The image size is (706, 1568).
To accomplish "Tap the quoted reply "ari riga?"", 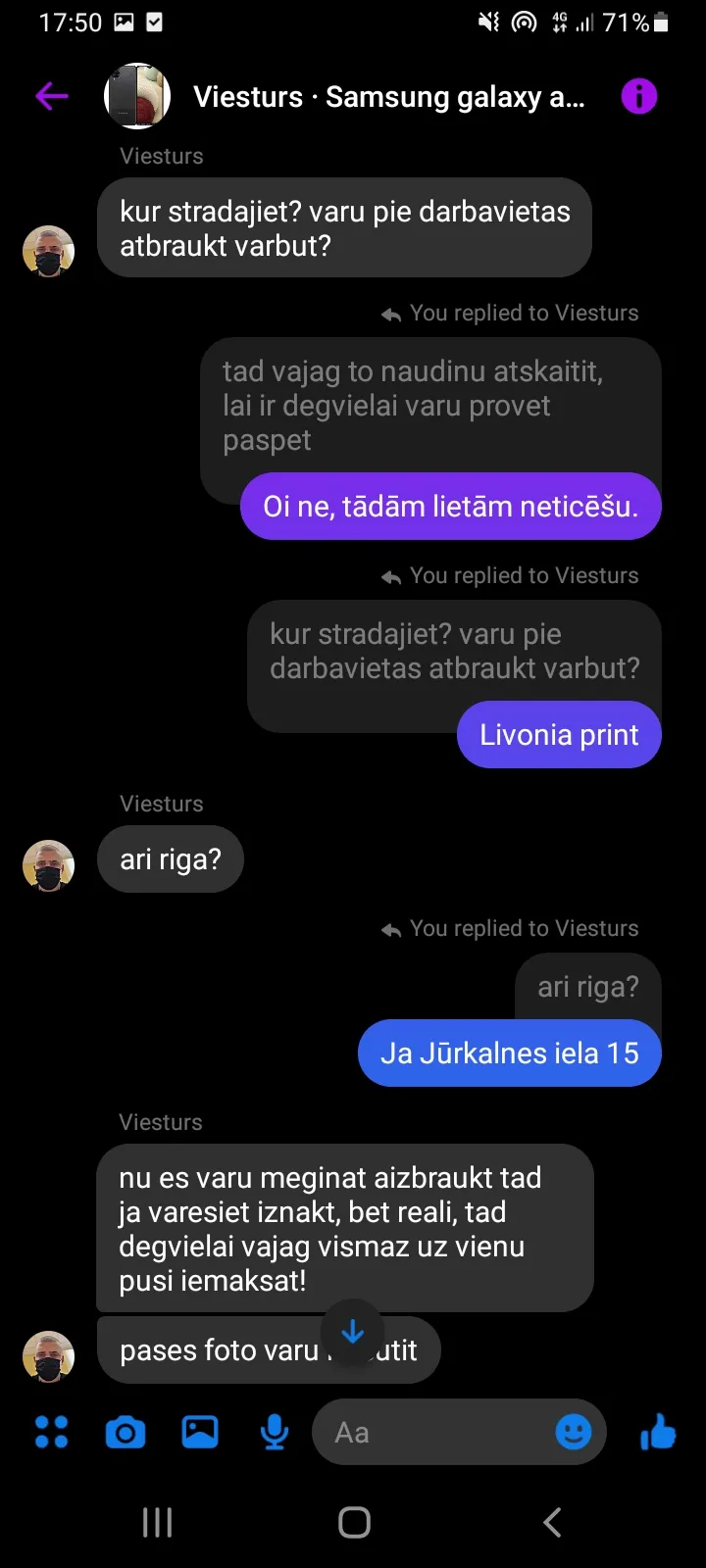I will pyautogui.click(x=588, y=987).
